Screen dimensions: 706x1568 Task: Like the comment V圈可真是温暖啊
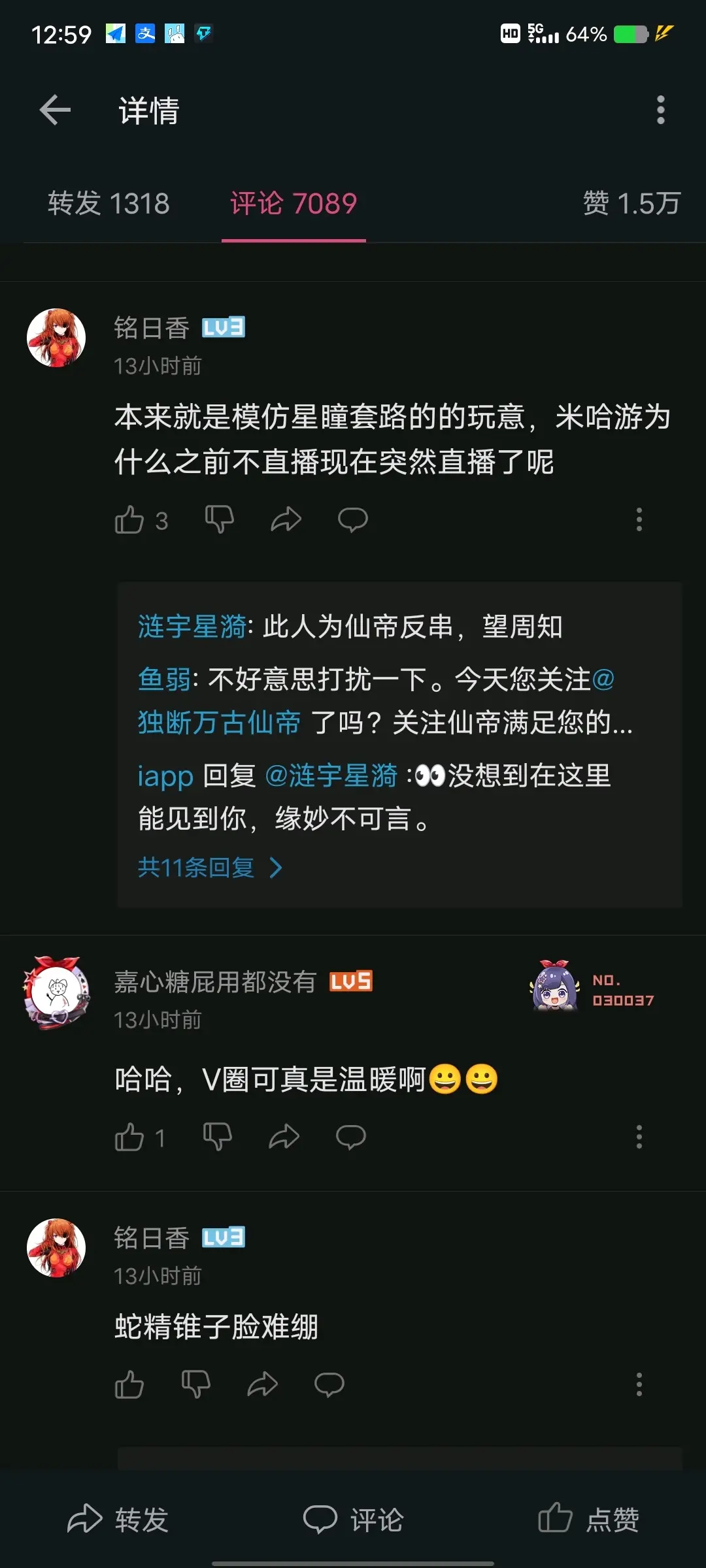point(129,1137)
